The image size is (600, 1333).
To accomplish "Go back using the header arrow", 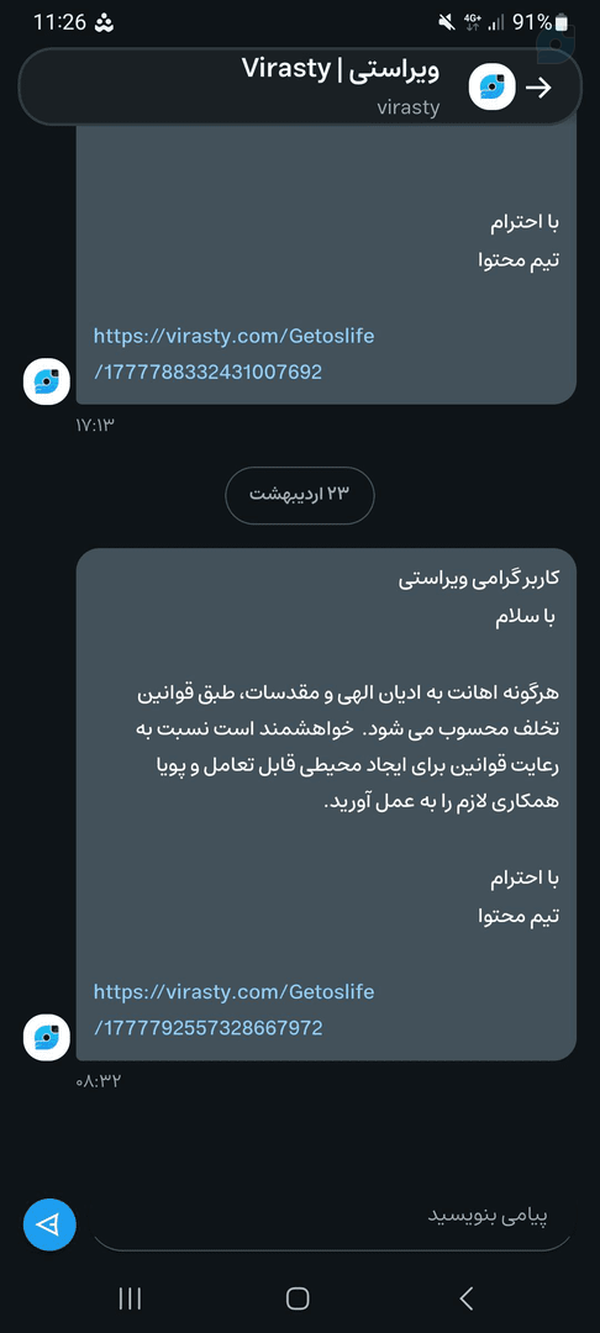I will [x=539, y=88].
